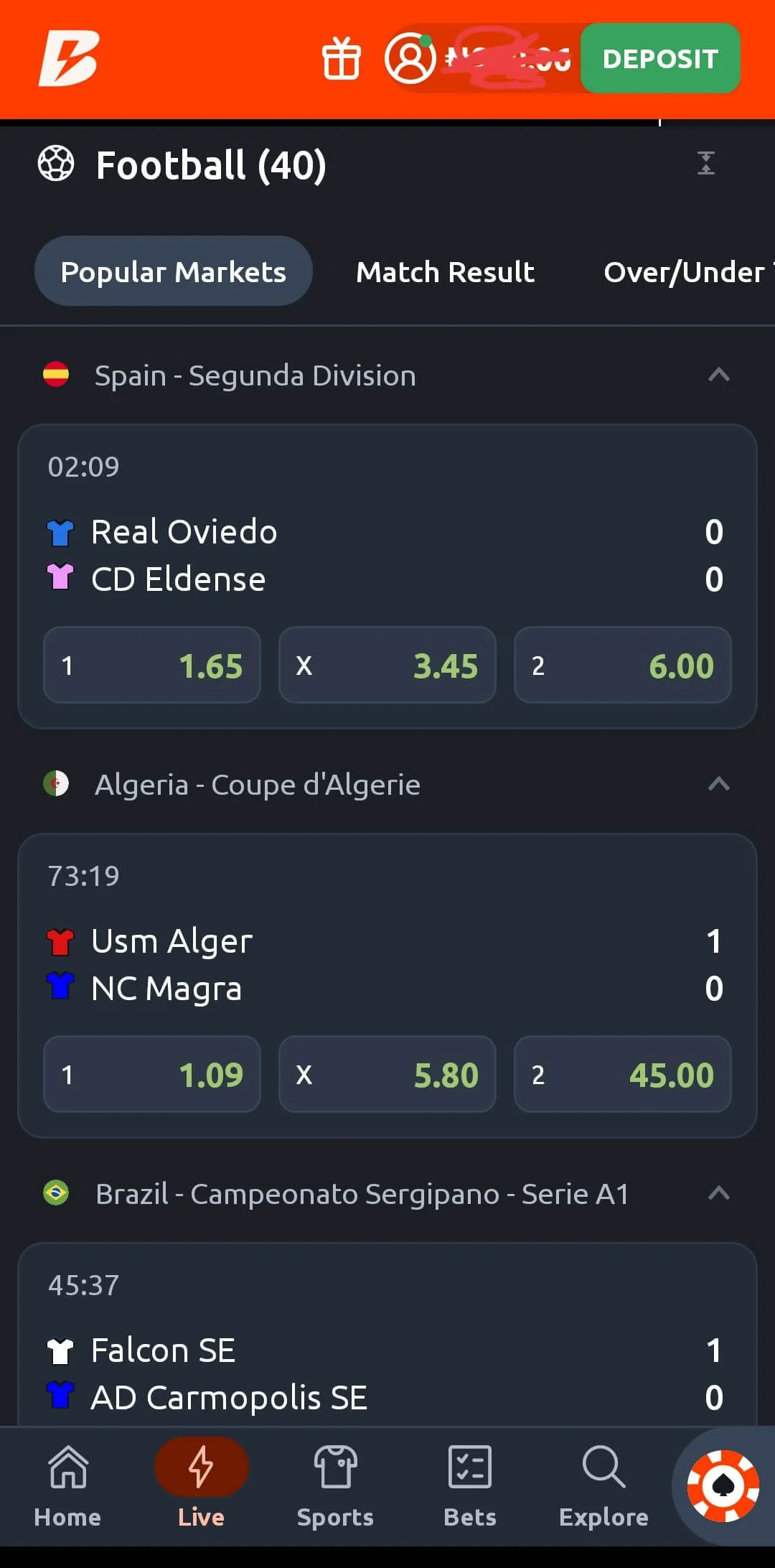
Task: Open the Sports tab
Action: (x=335, y=1485)
